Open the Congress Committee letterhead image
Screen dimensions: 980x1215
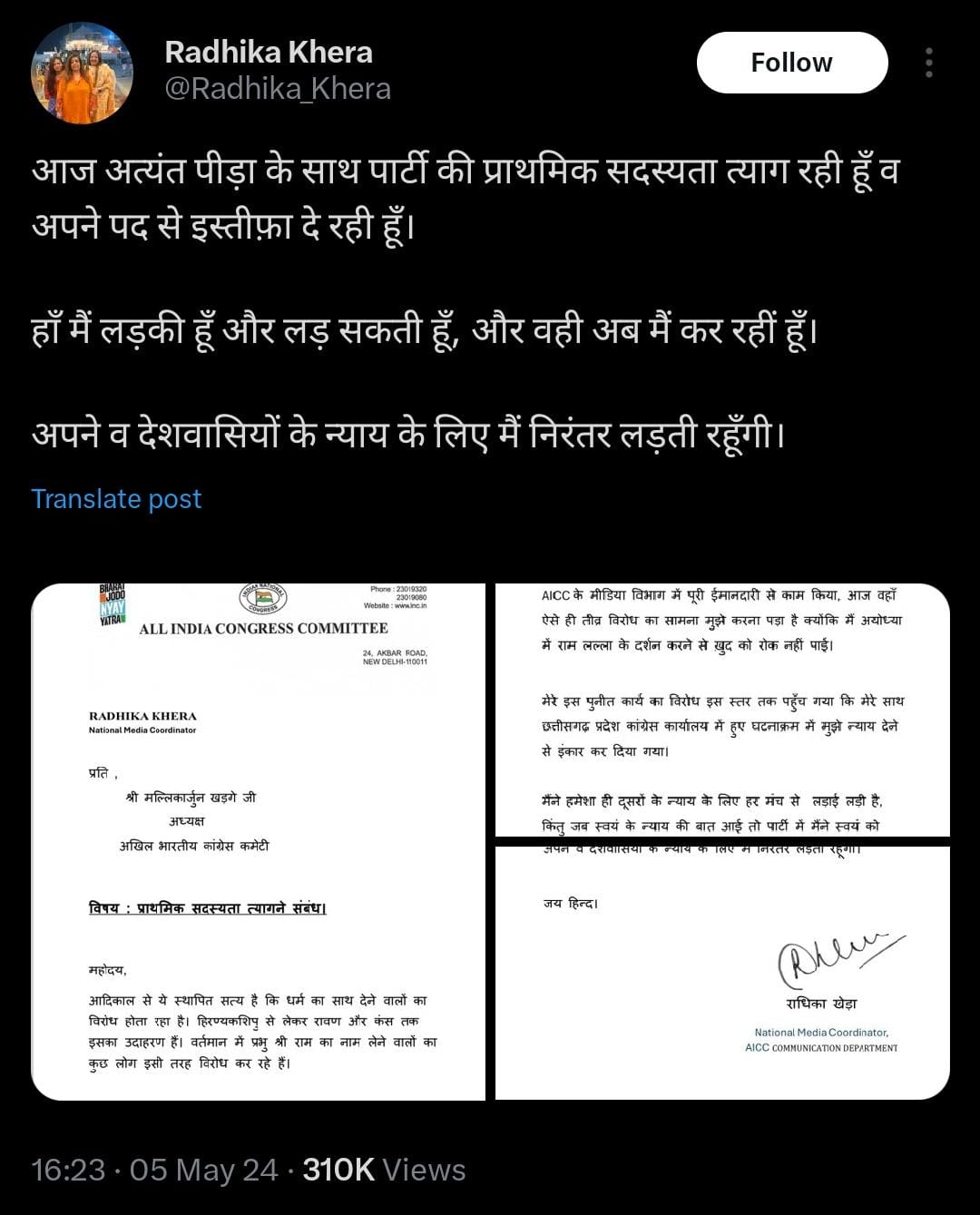(259, 841)
